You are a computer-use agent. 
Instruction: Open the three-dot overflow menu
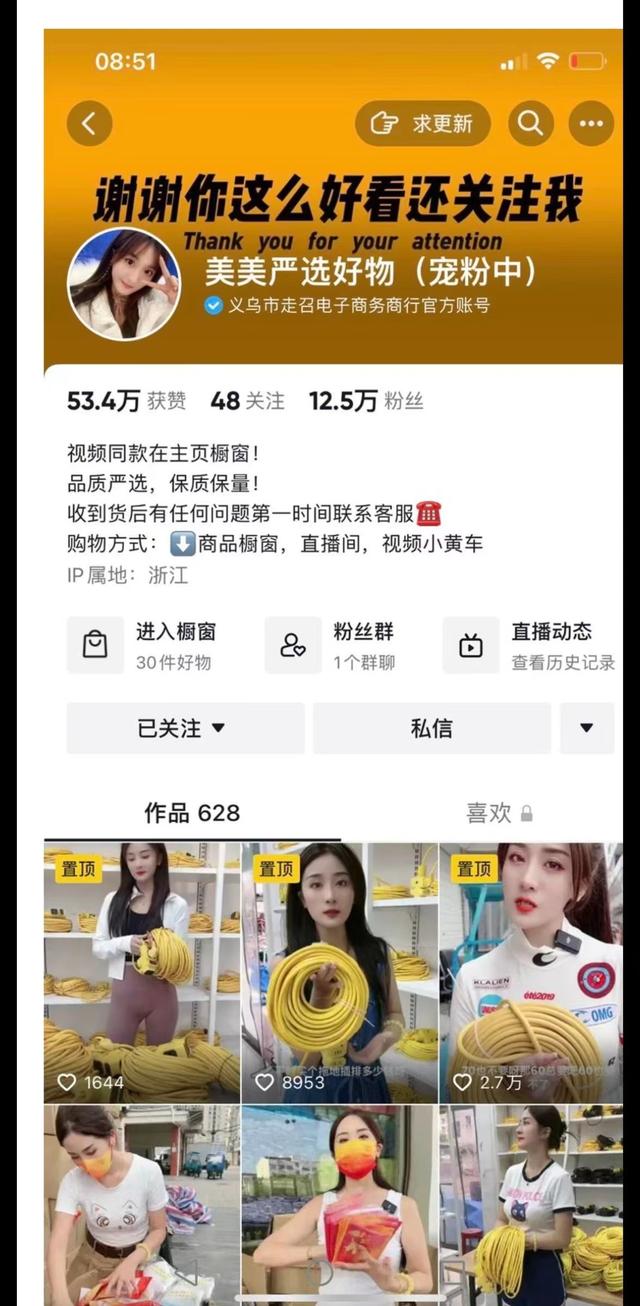[x=591, y=123]
